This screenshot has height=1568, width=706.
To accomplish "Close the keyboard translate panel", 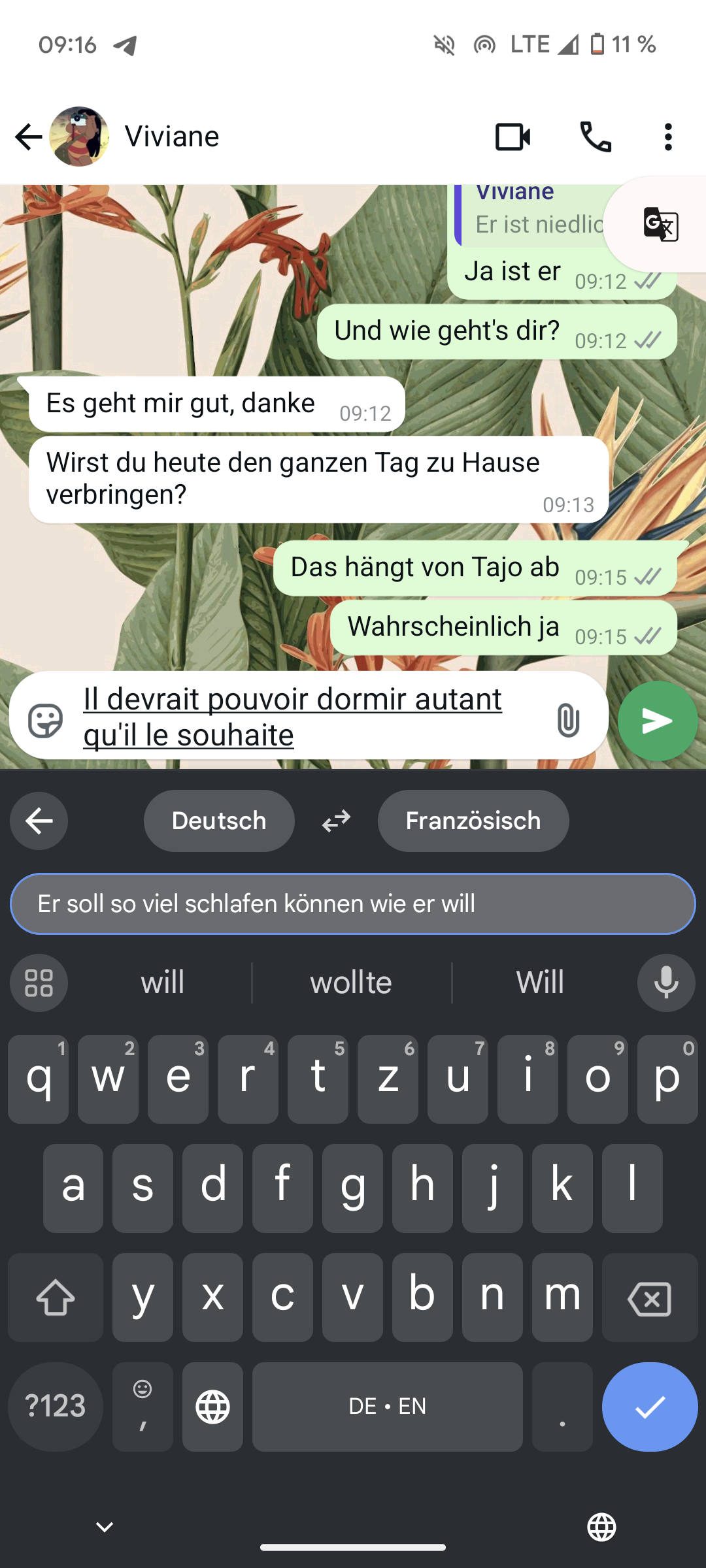I will point(39,821).
